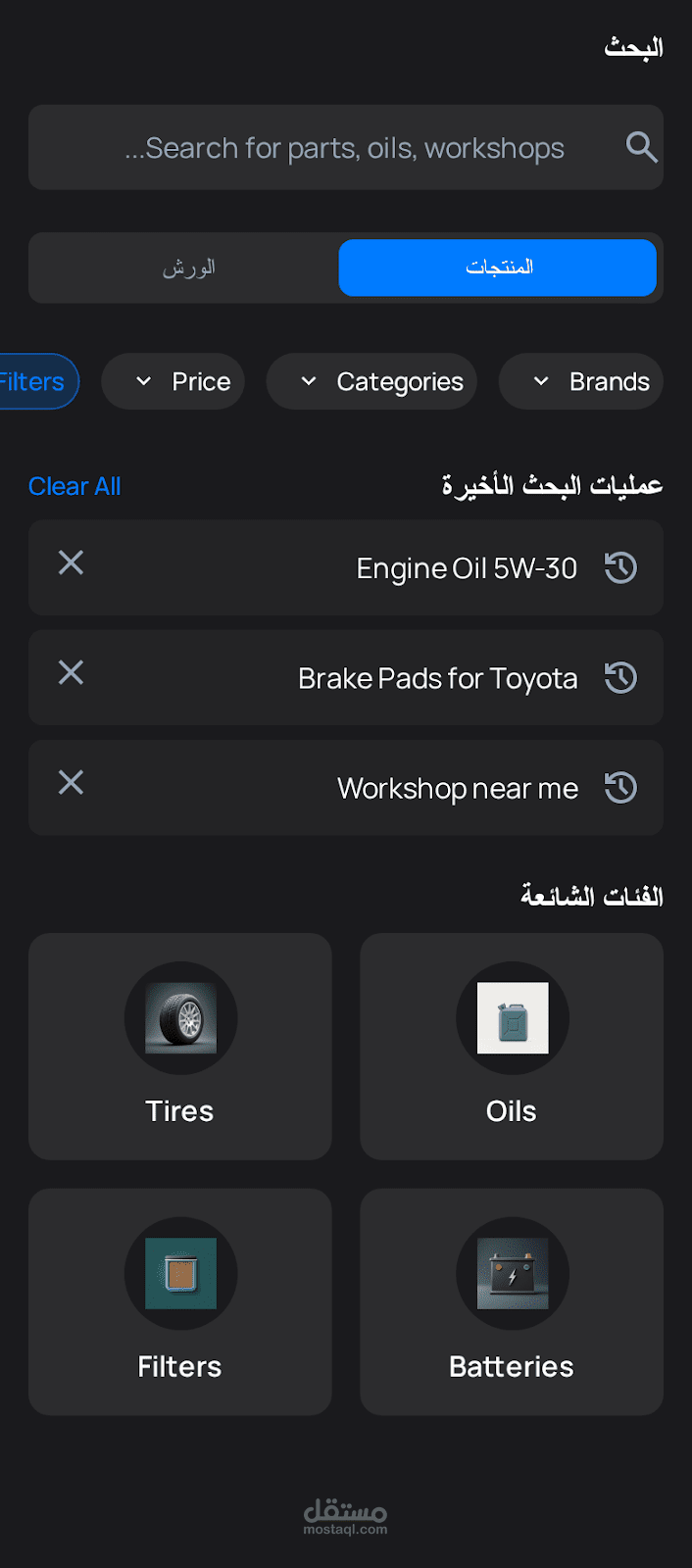Delete the Brake Pads for Toyota entry
Image resolution: width=692 pixels, height=1568 pixels.
71,672
